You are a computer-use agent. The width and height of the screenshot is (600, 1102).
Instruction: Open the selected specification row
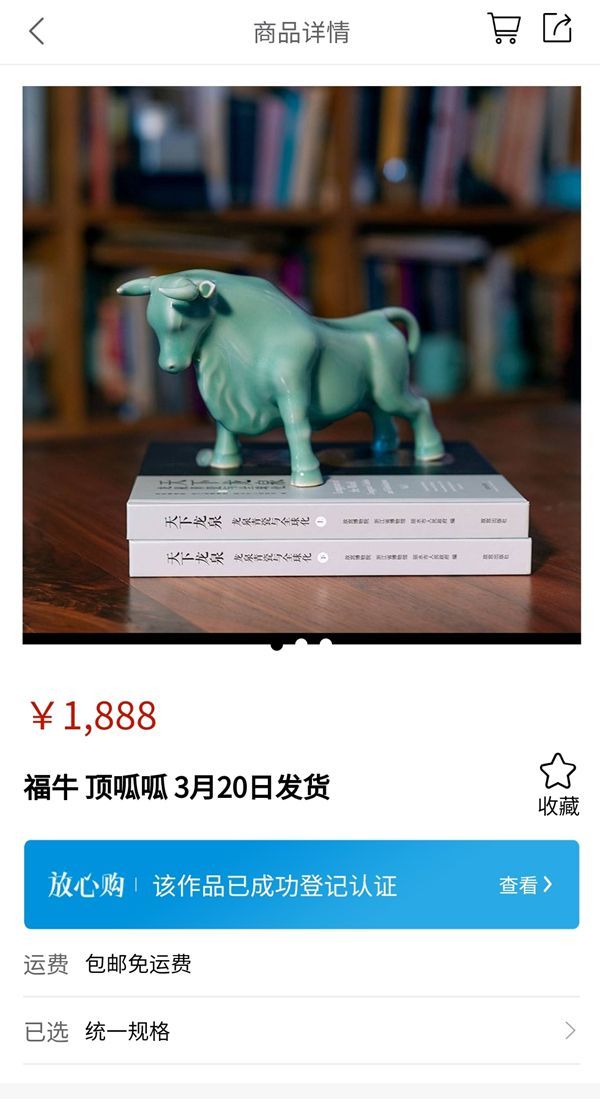pos(300,1031)
